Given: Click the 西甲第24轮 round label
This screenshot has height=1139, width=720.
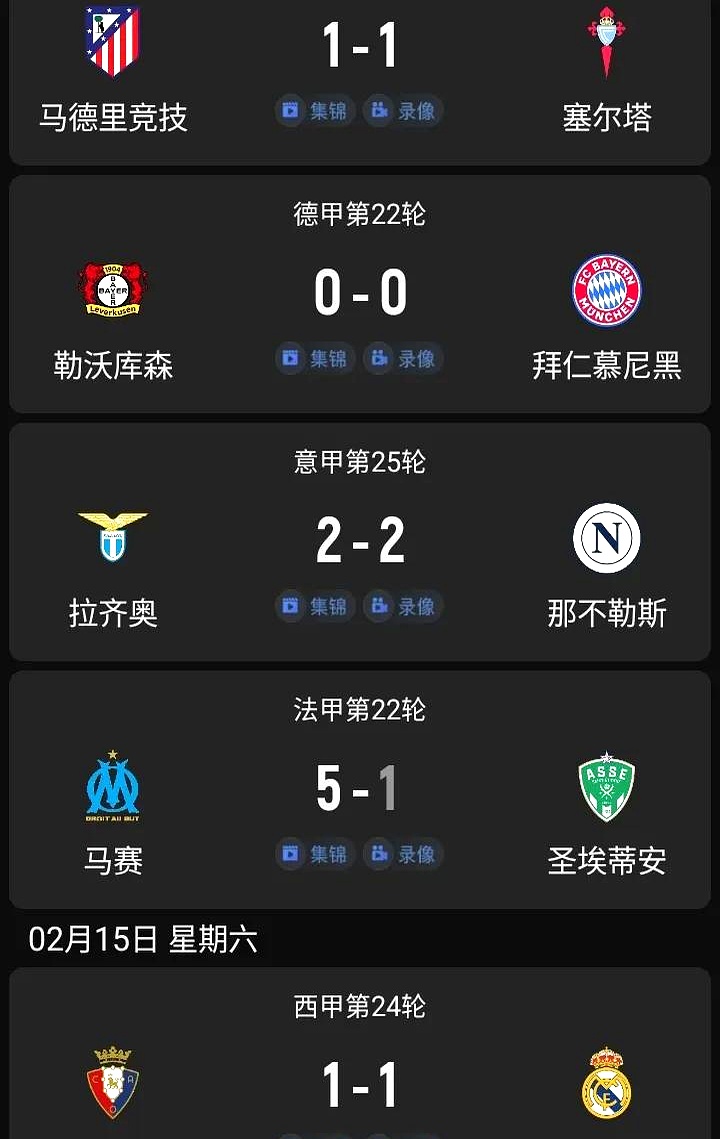Looking at the screenshot, I should point(360,1008).
